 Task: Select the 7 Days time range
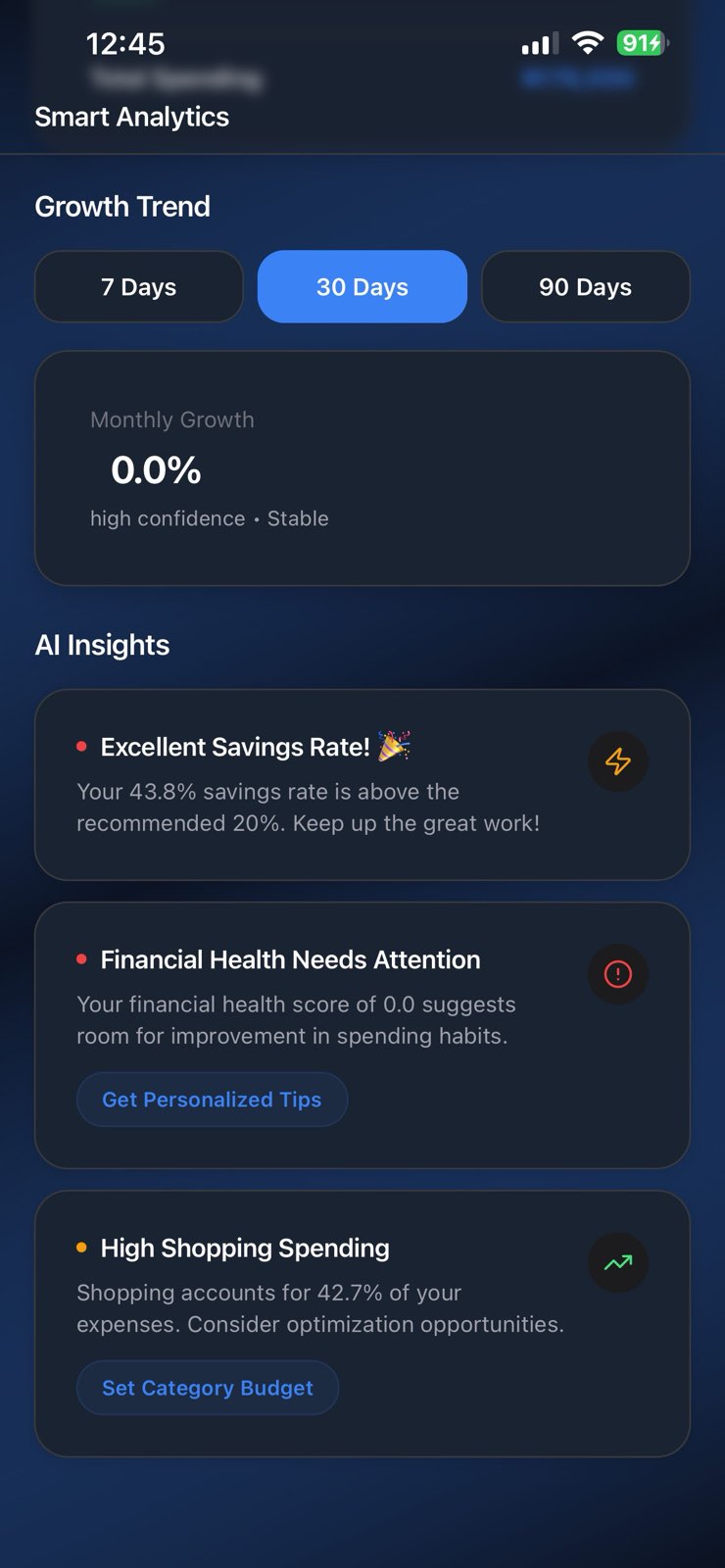[x=138, y=286]
